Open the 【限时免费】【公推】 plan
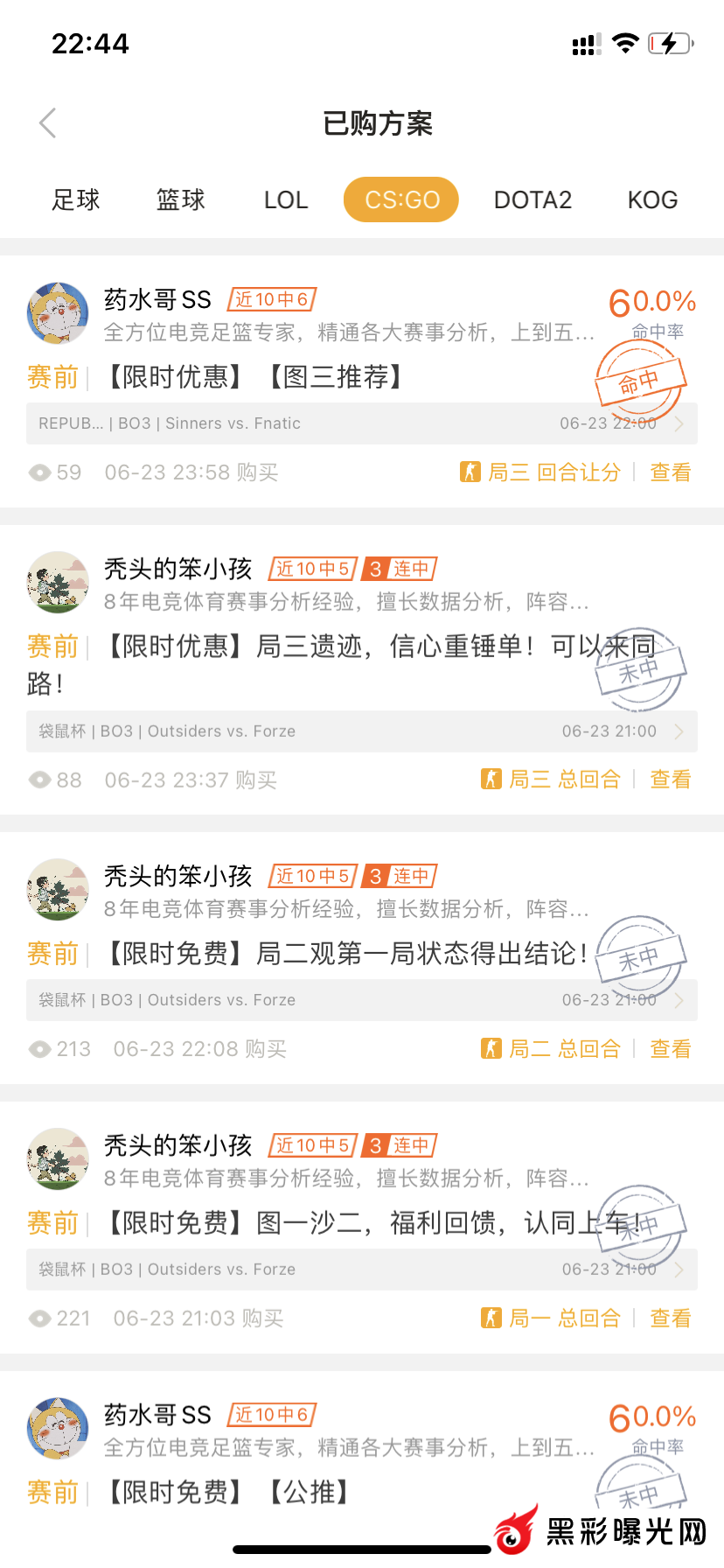724x1568 pixels. (x=227, y=1492)
